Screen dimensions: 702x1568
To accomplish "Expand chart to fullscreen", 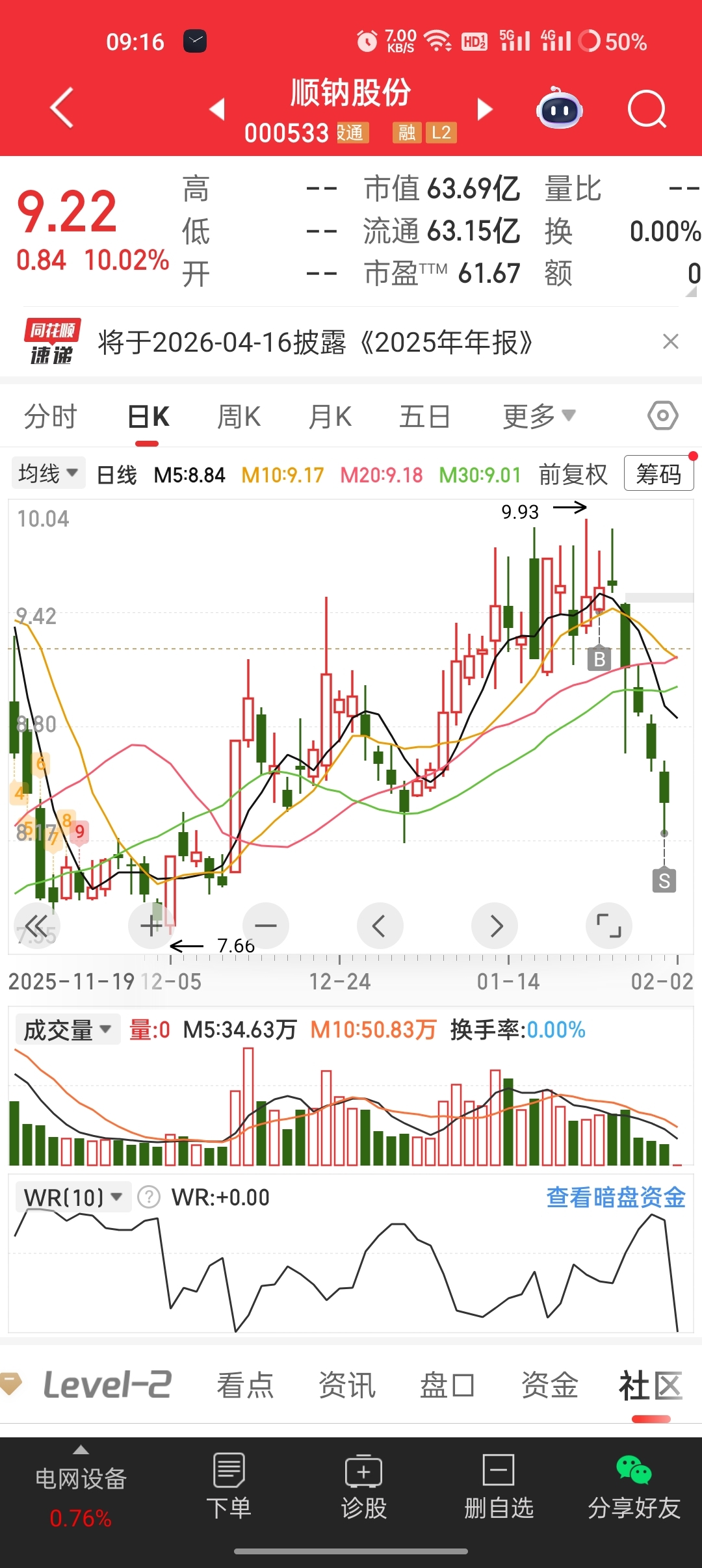I will [x=608, y=926].
